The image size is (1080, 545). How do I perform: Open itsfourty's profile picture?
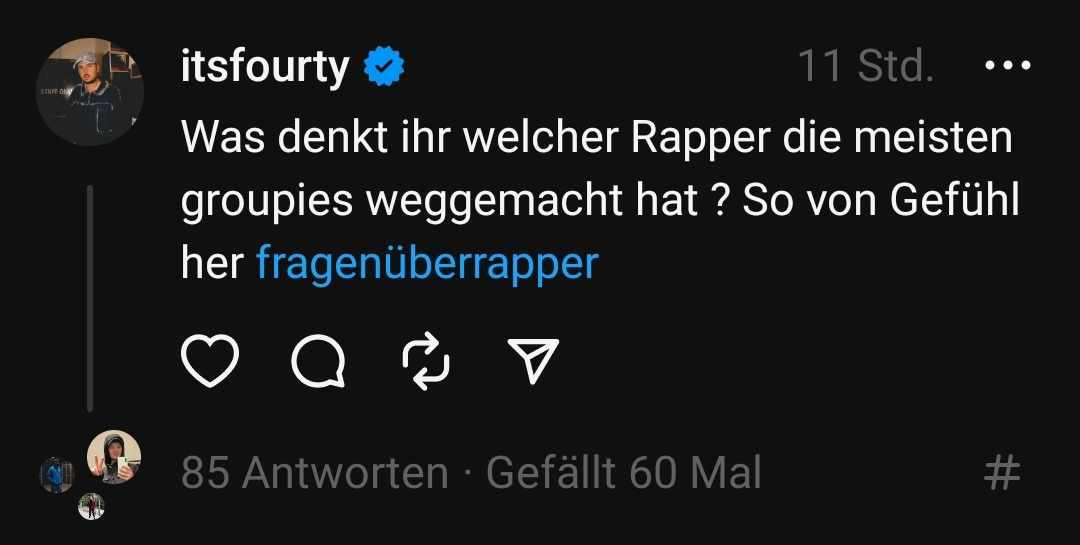click(90, 92)
